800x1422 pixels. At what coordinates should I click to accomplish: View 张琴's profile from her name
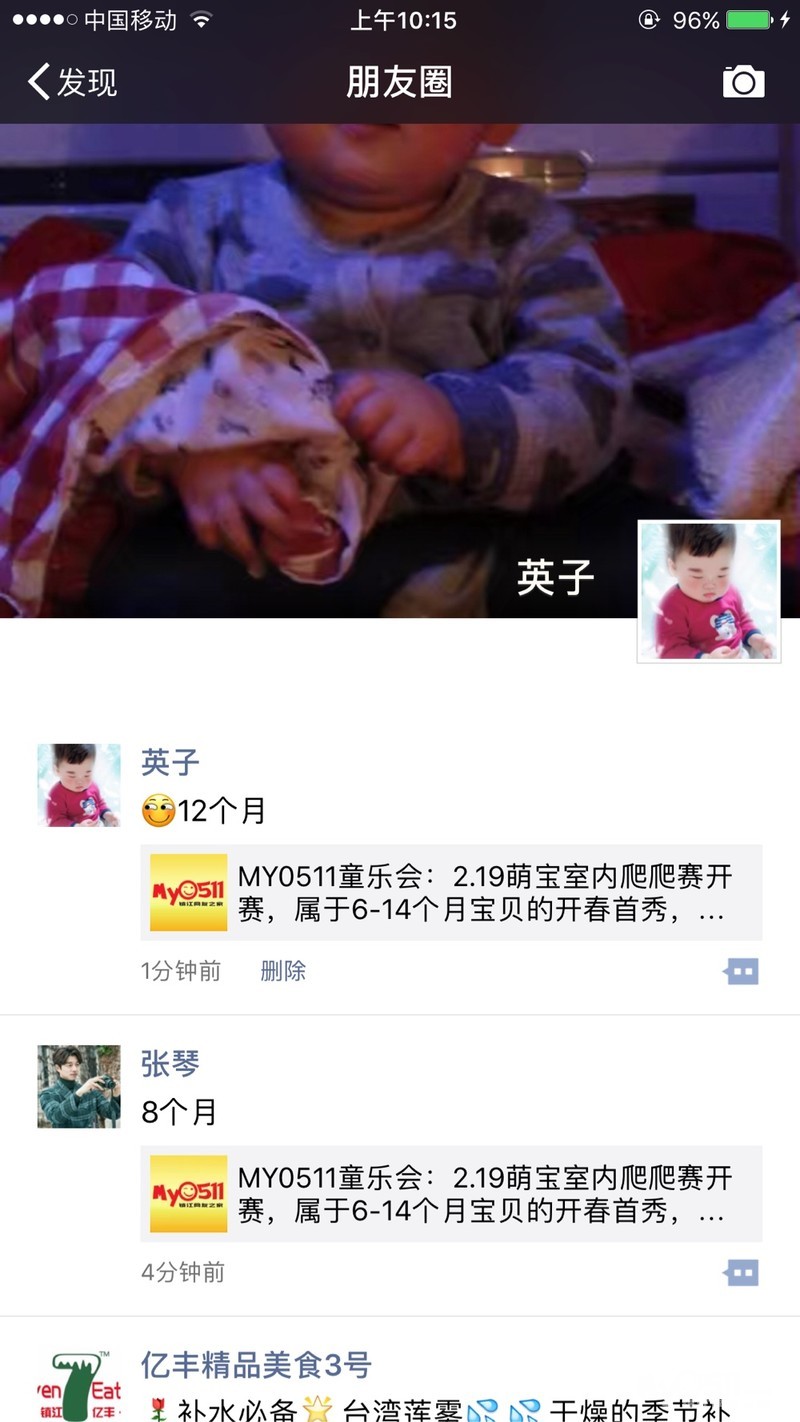click(170, 1064)
